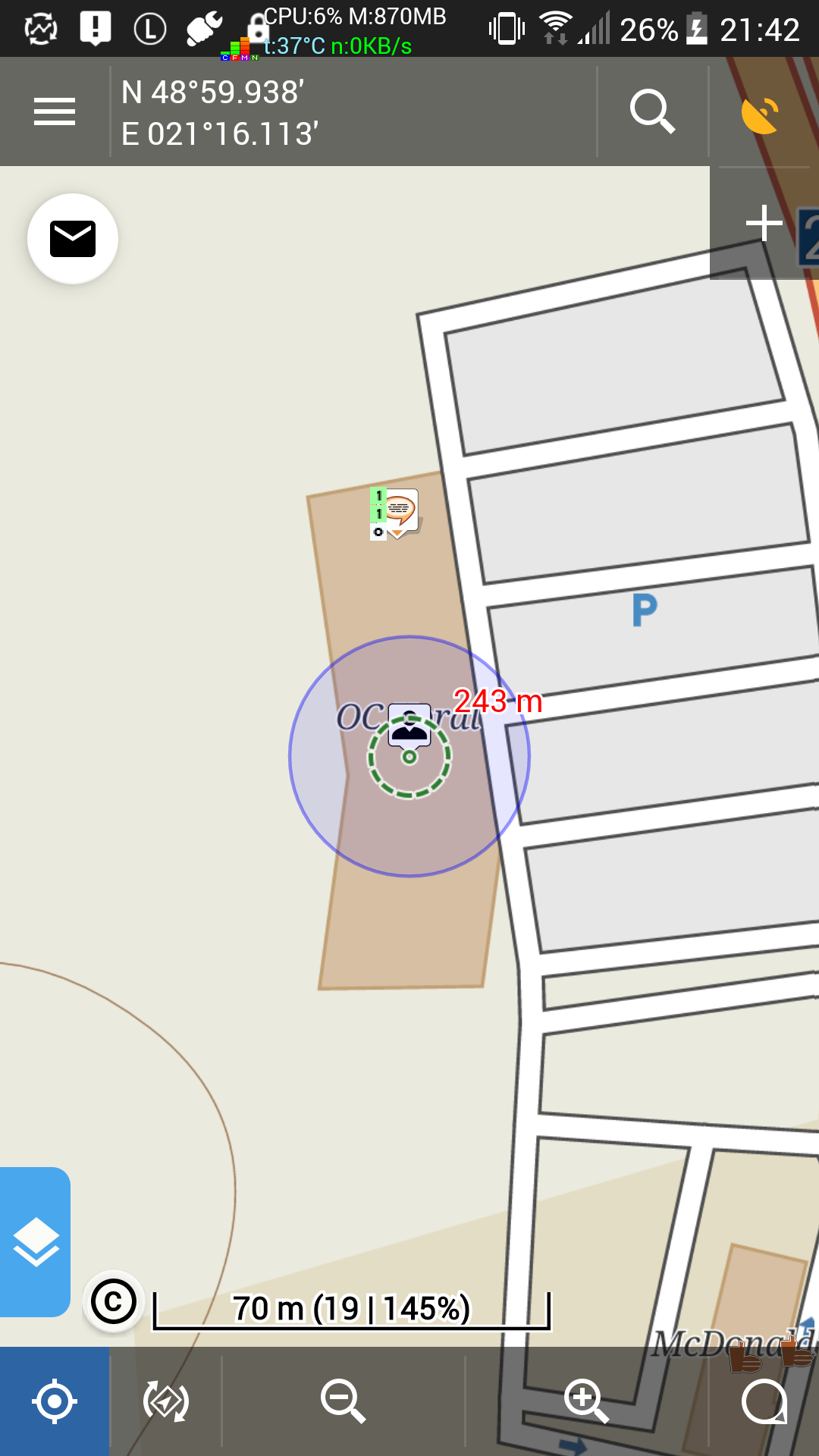
Task: Zoom out the map
Action: 343,1401
